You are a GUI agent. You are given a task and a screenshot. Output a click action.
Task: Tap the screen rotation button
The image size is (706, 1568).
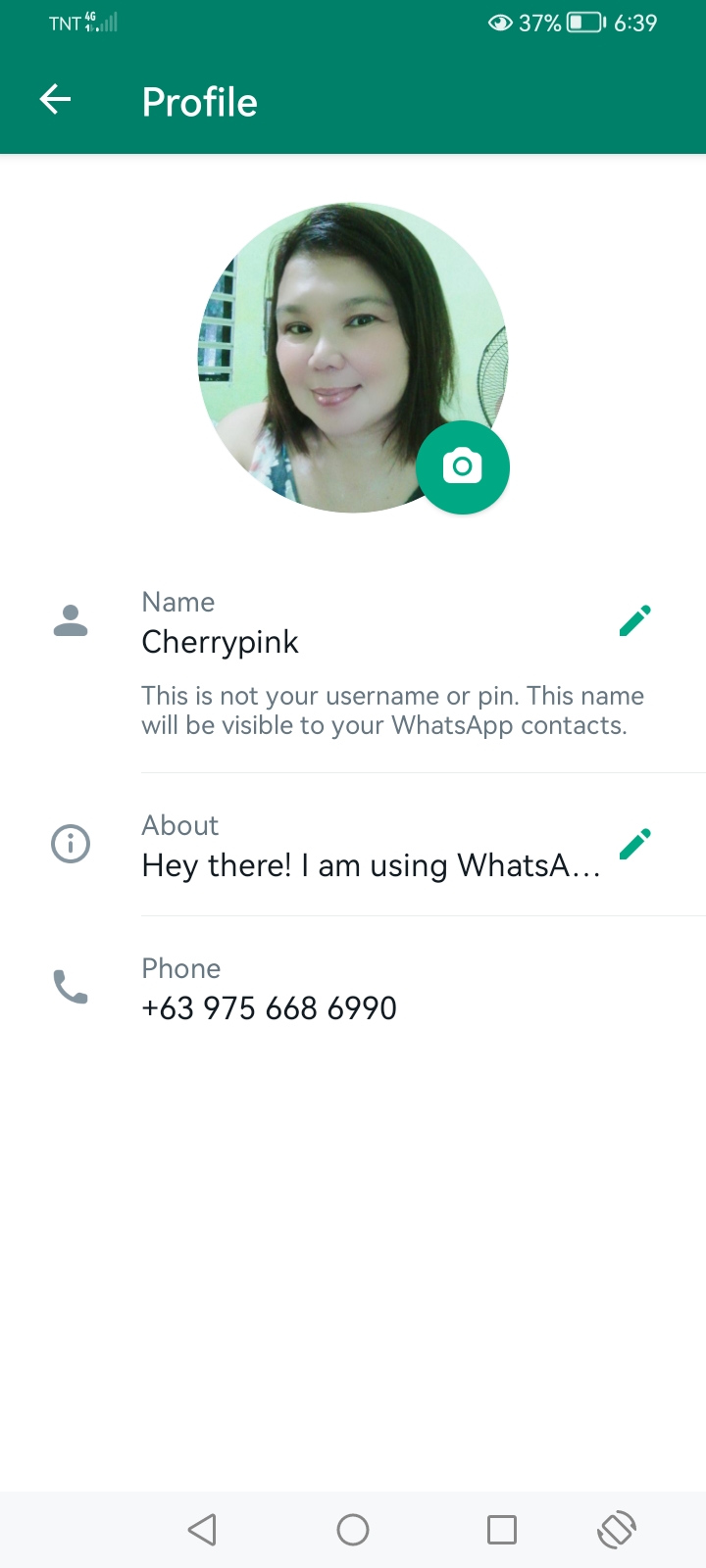coord(617,1530)
